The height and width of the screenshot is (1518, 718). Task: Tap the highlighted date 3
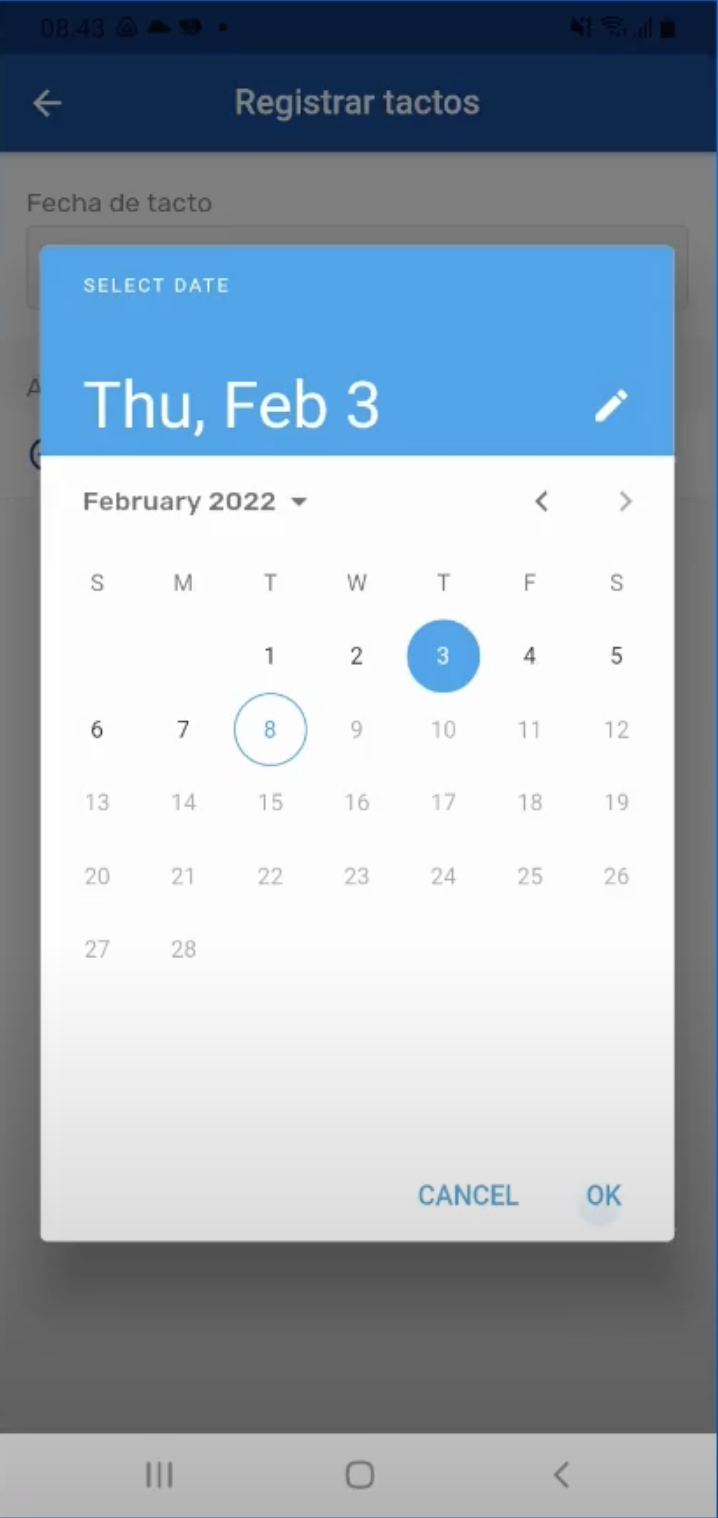(443, 656)
